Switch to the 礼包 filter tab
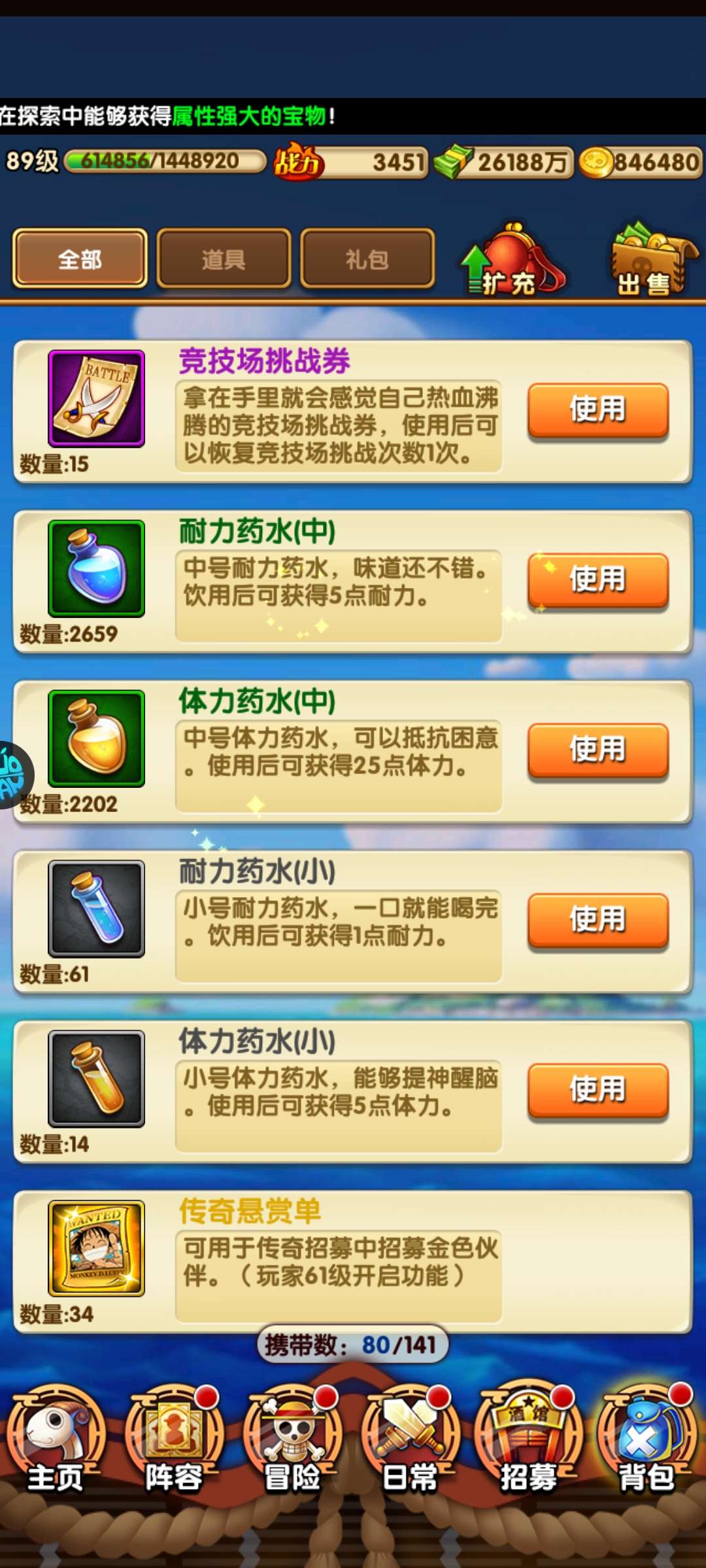The width and height of the screenshot is (706, 1568). (367, 259)
